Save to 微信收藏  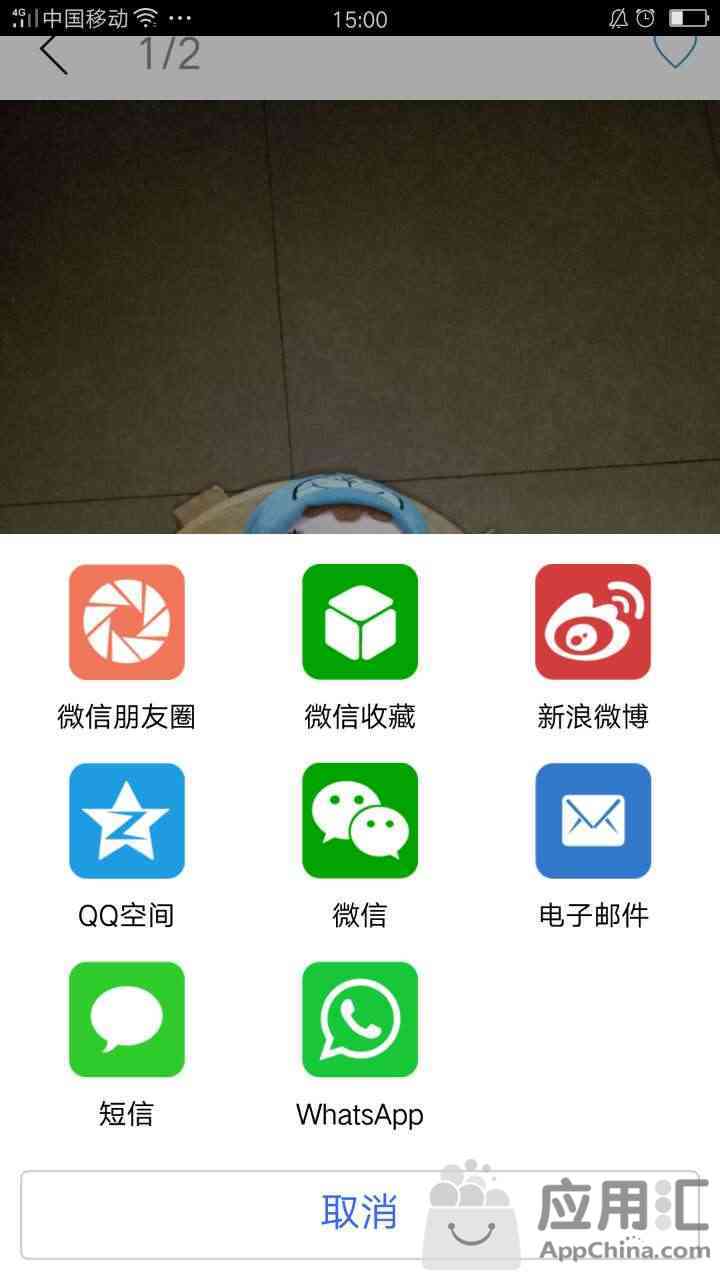360,622
